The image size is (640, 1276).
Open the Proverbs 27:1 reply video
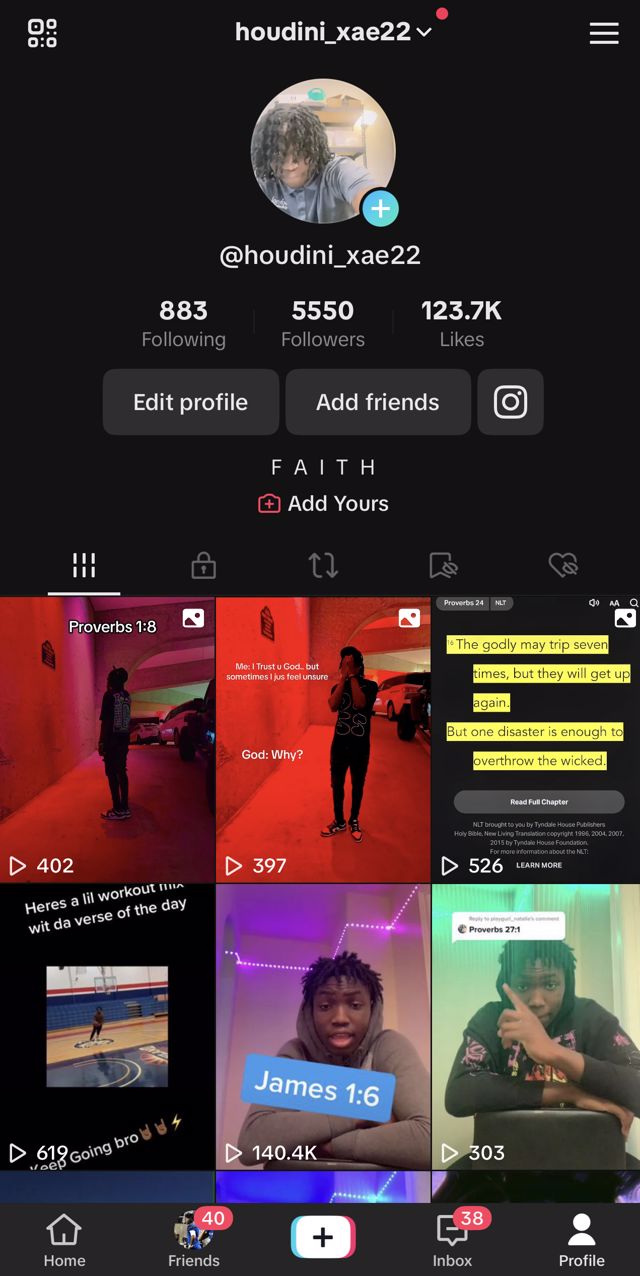coord(536,1026)
